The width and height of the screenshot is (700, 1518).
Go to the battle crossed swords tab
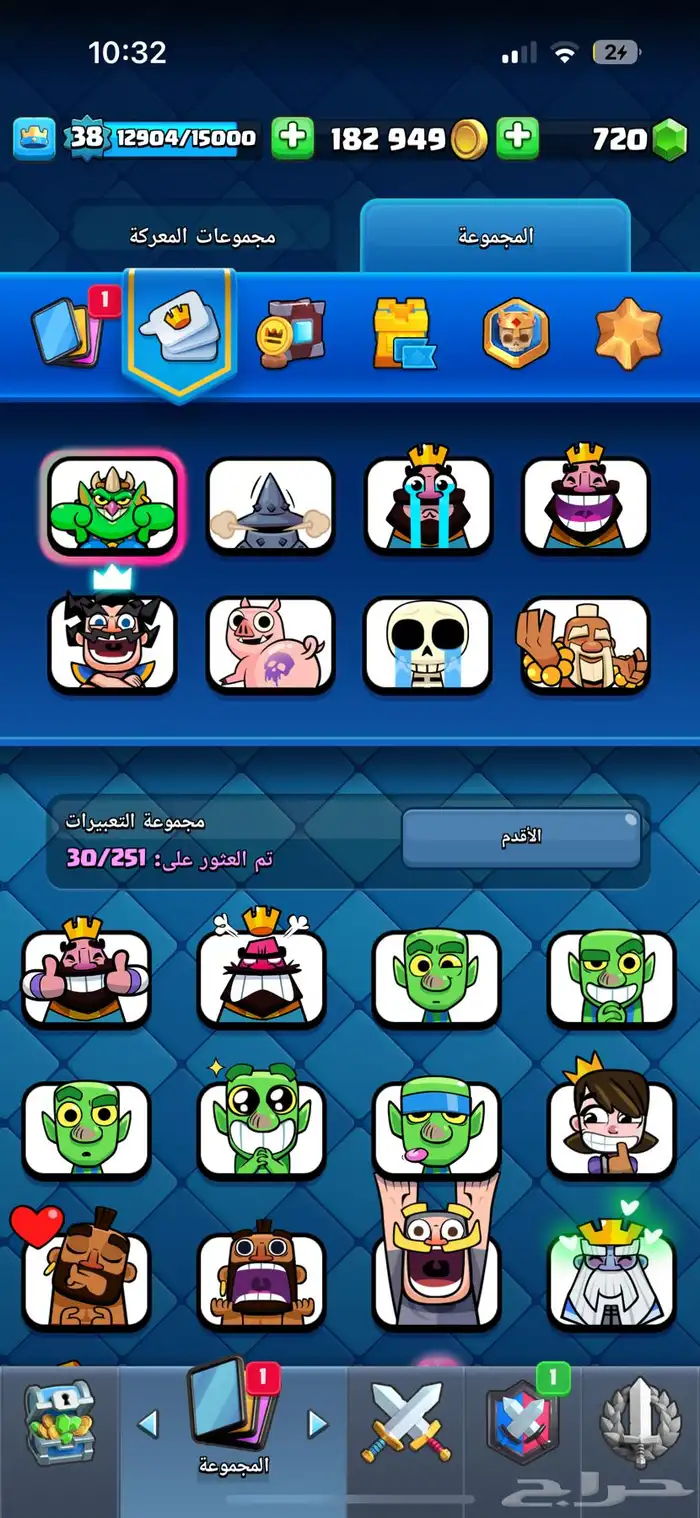coord(406,1420)
